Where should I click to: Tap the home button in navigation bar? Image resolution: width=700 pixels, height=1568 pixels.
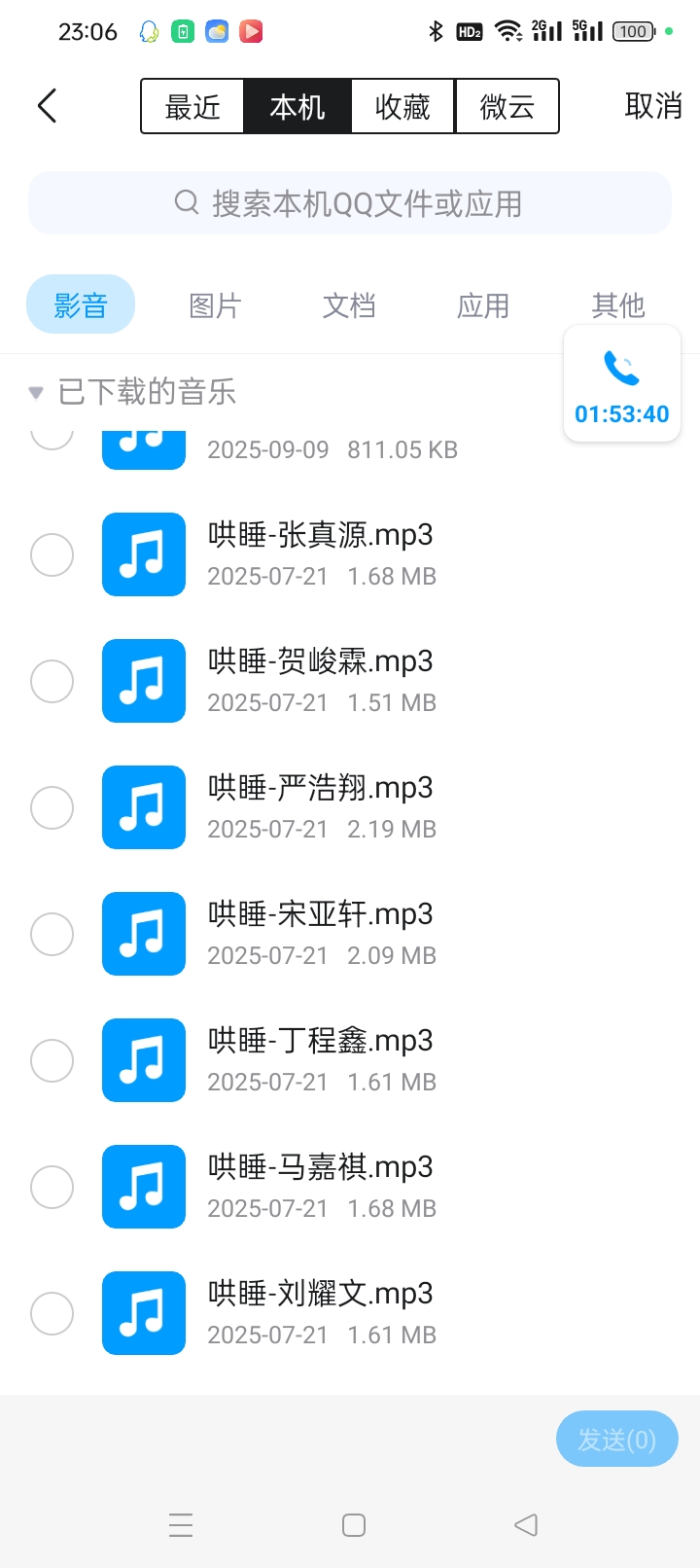pyautogui.click(x=354, y=1525)
